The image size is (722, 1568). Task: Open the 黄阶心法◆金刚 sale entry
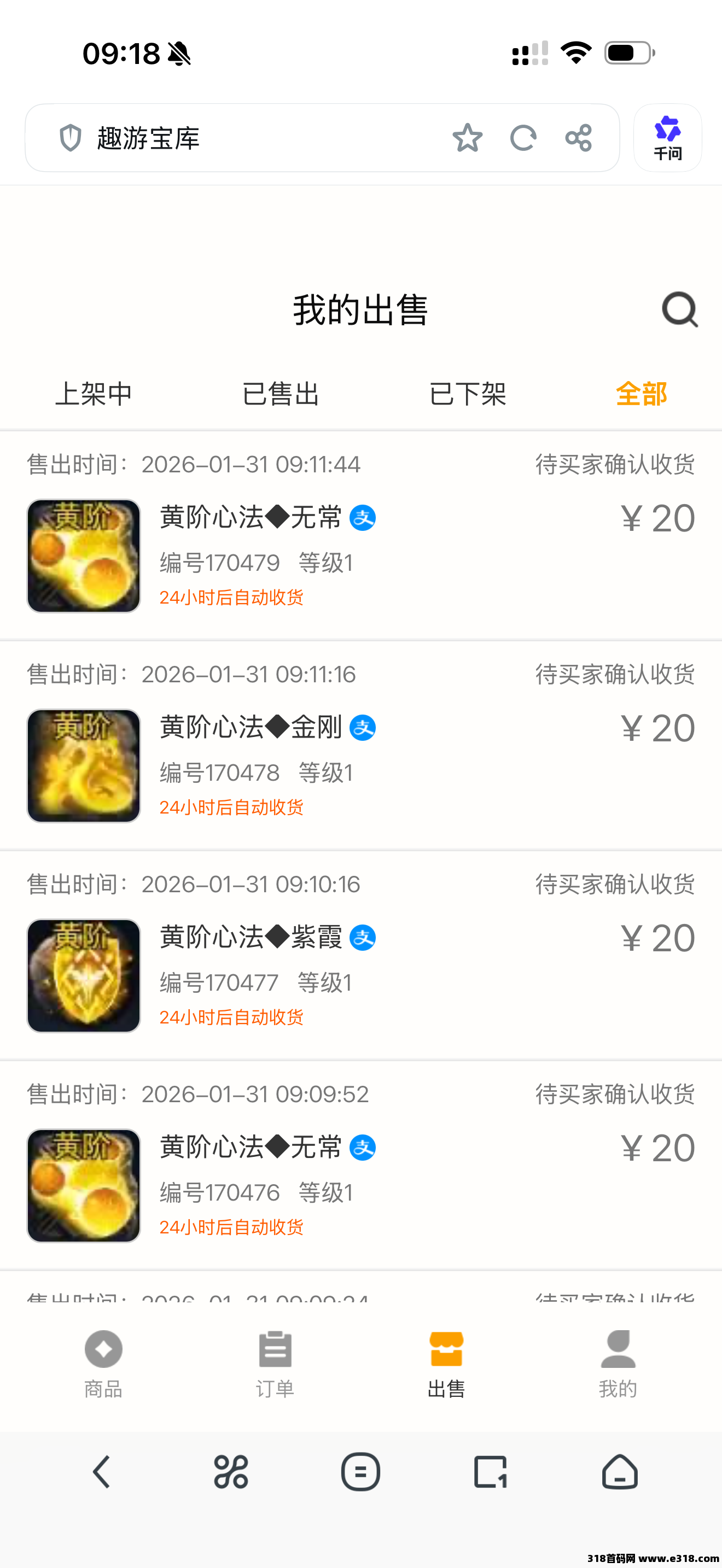[x=360, y=765]
